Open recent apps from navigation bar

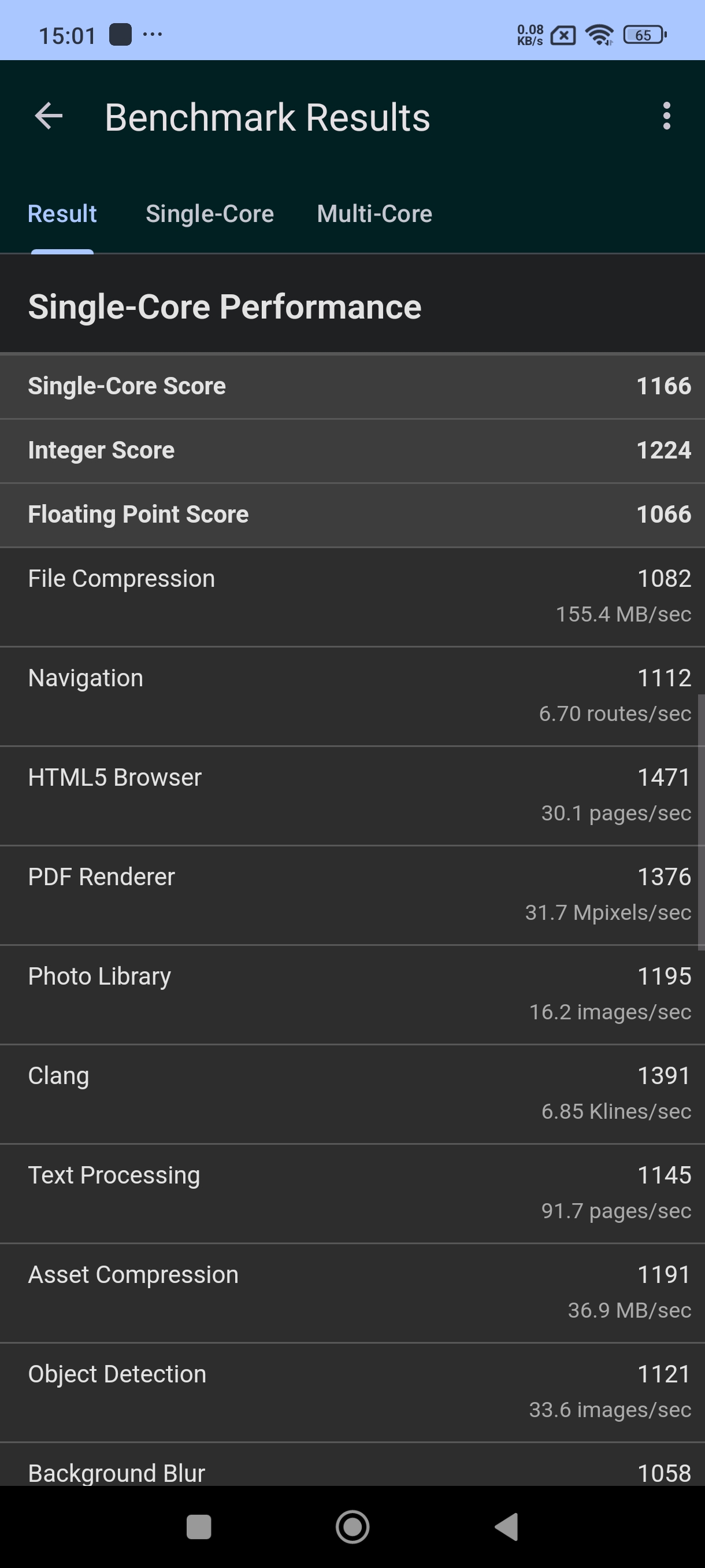pyautogui.click(x=199, y=1526)
